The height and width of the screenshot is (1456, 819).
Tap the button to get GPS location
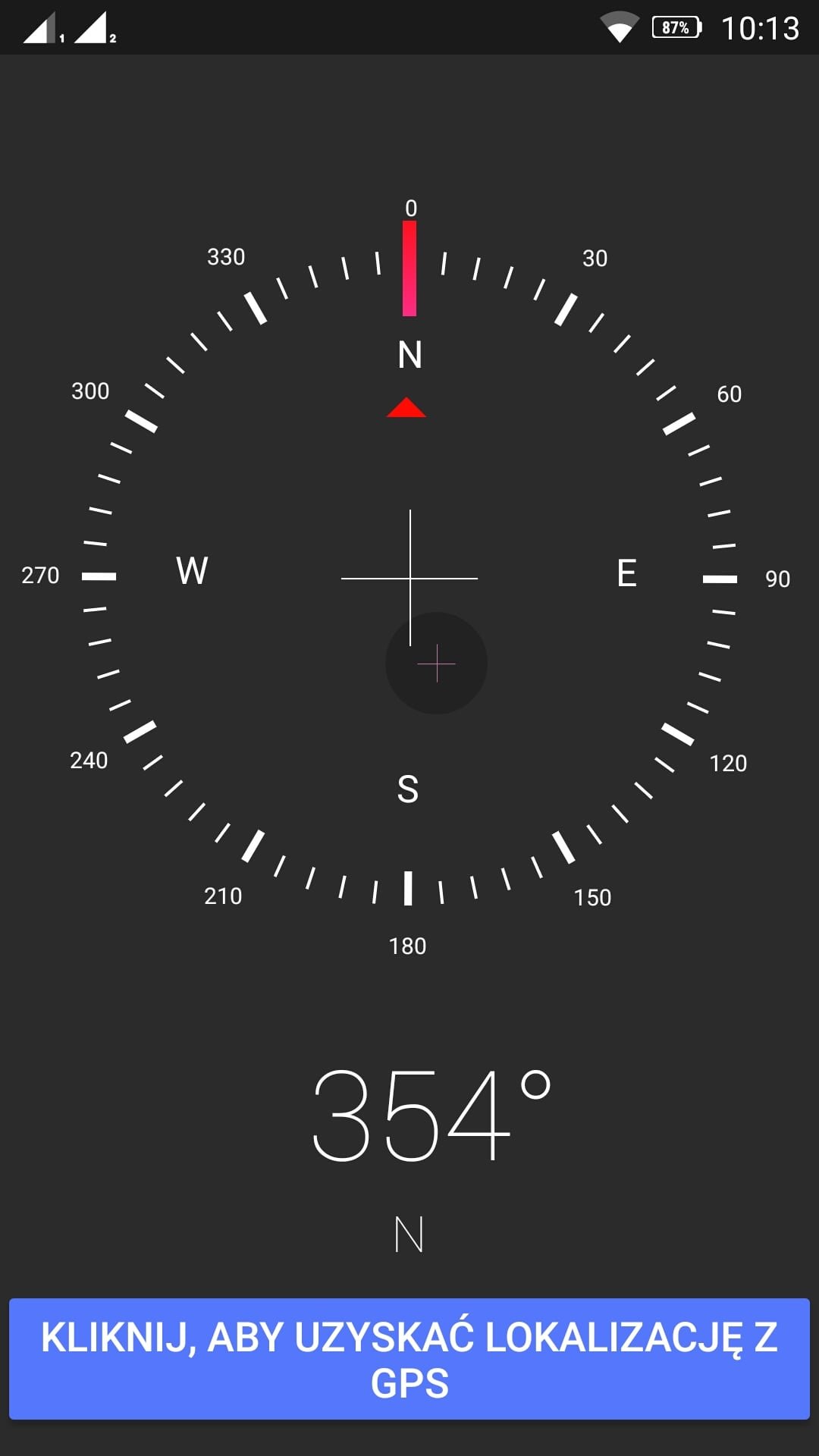(x=409, y=1359)
